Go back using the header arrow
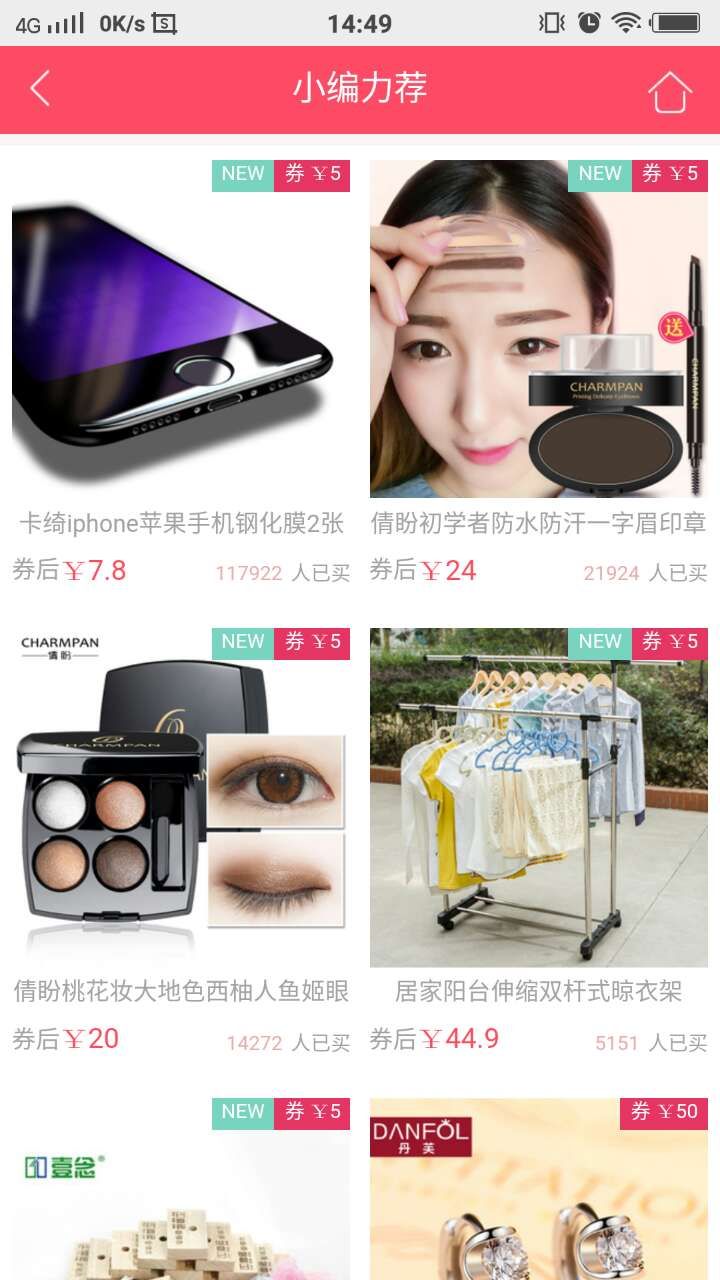Screen dimensions: 720x1280 [x=40, y=89]
